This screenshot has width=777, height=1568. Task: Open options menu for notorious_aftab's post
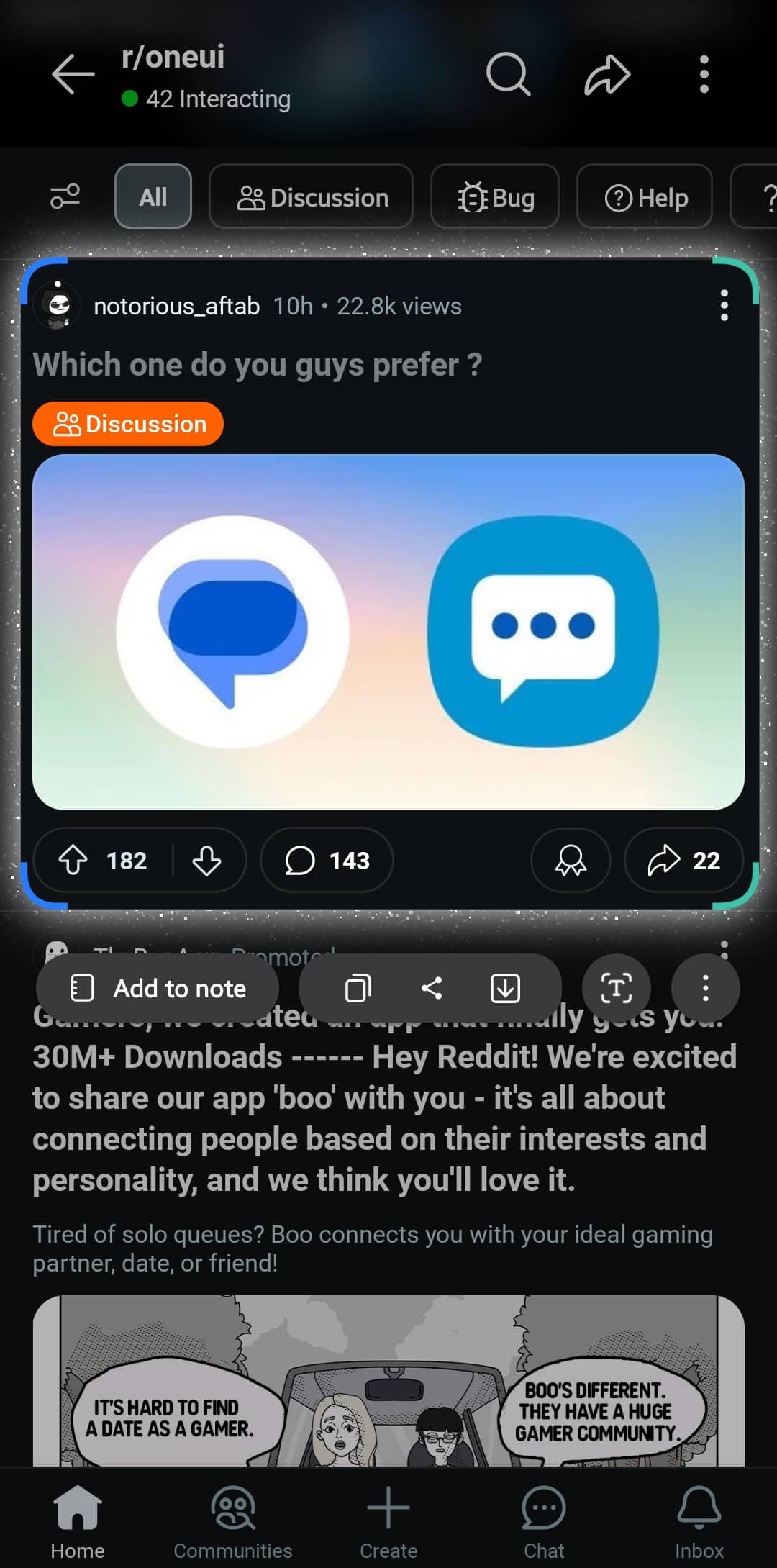click(724, 306)
